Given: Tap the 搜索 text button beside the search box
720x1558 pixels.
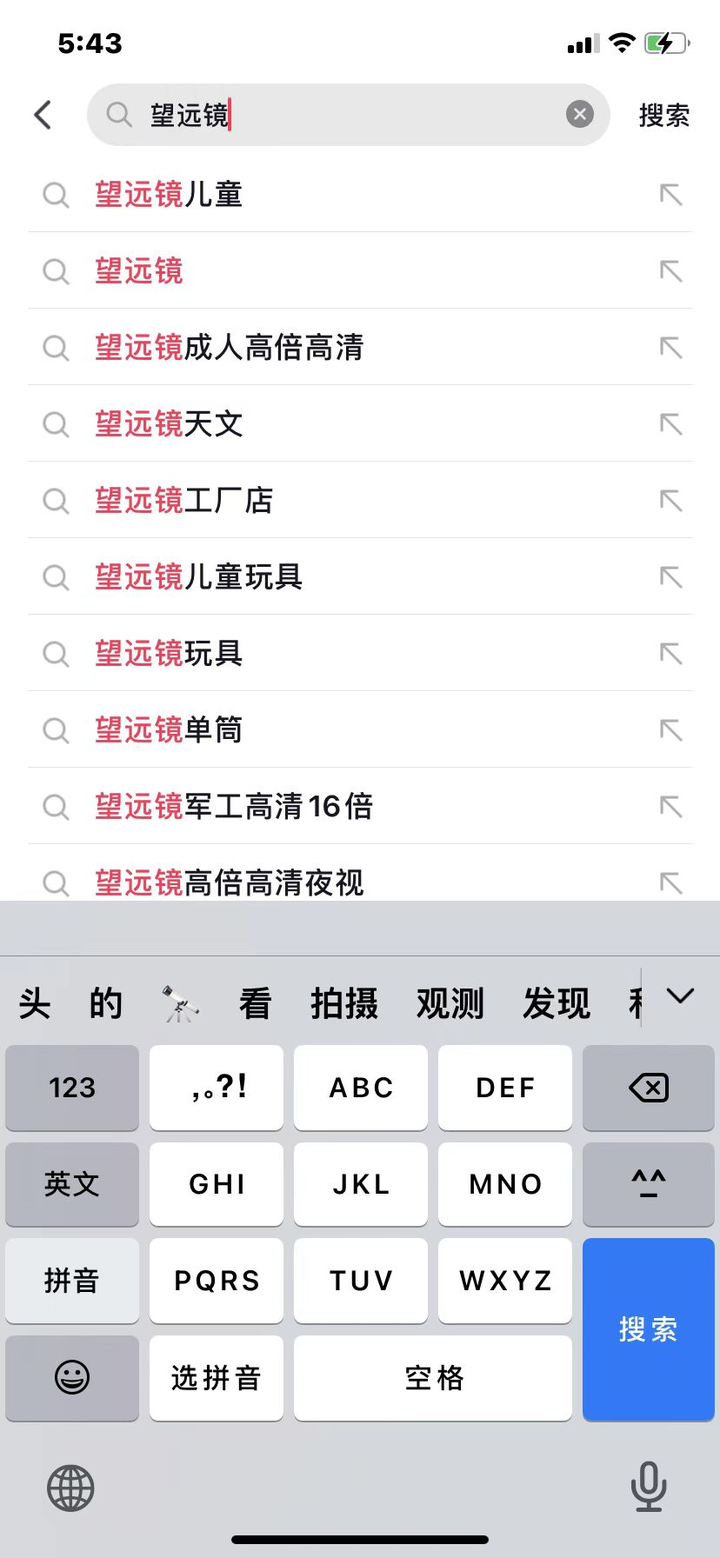Looking at the screenshot, I should click(664, 115).
